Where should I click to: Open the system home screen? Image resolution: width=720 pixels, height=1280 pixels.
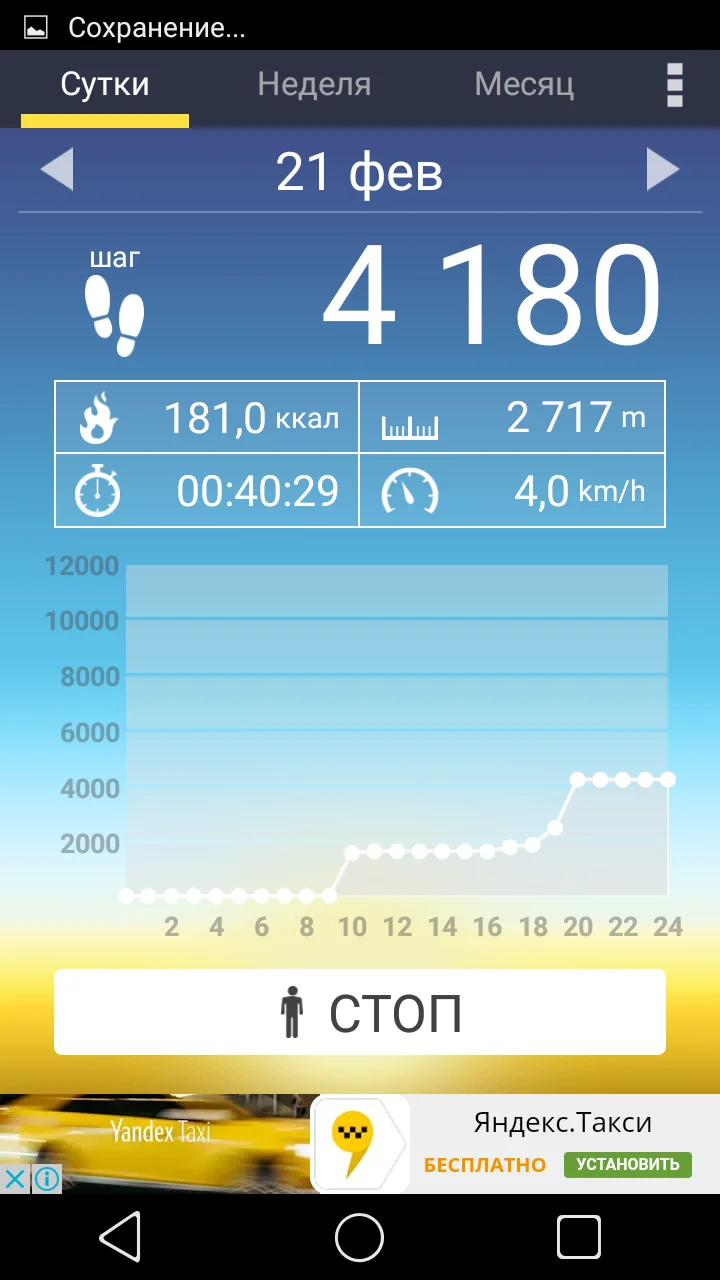coord(360,1238)
